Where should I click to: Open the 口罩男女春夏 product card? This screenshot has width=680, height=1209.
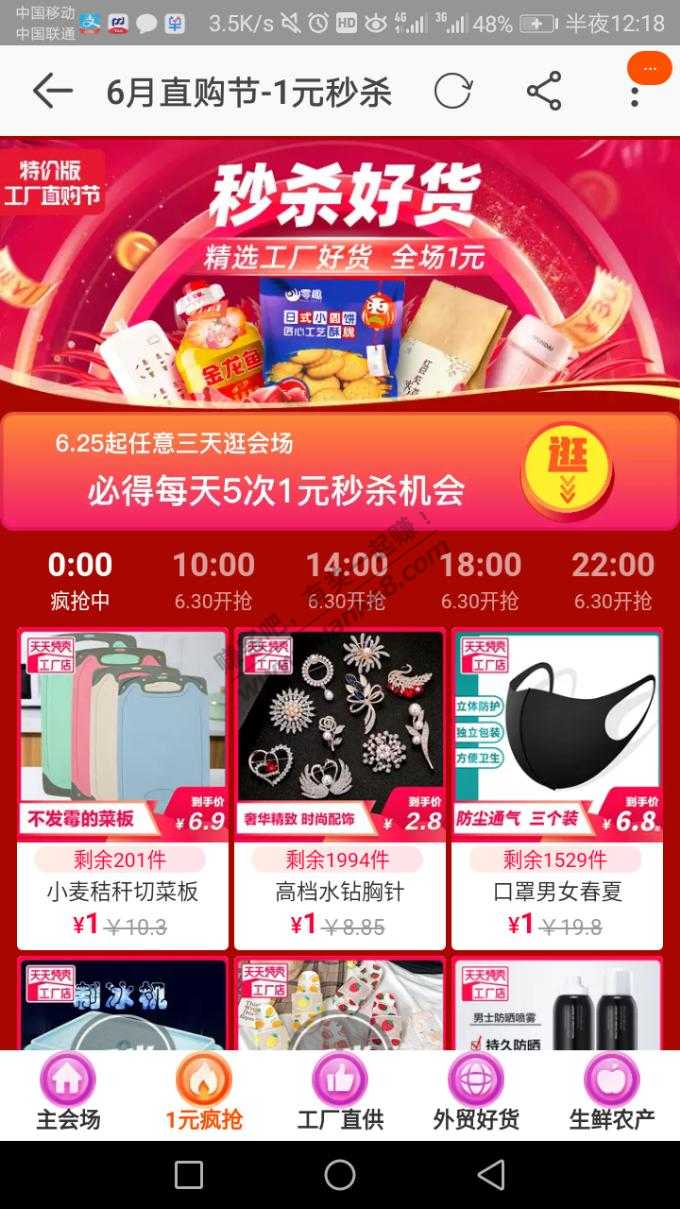coord(557,788)
